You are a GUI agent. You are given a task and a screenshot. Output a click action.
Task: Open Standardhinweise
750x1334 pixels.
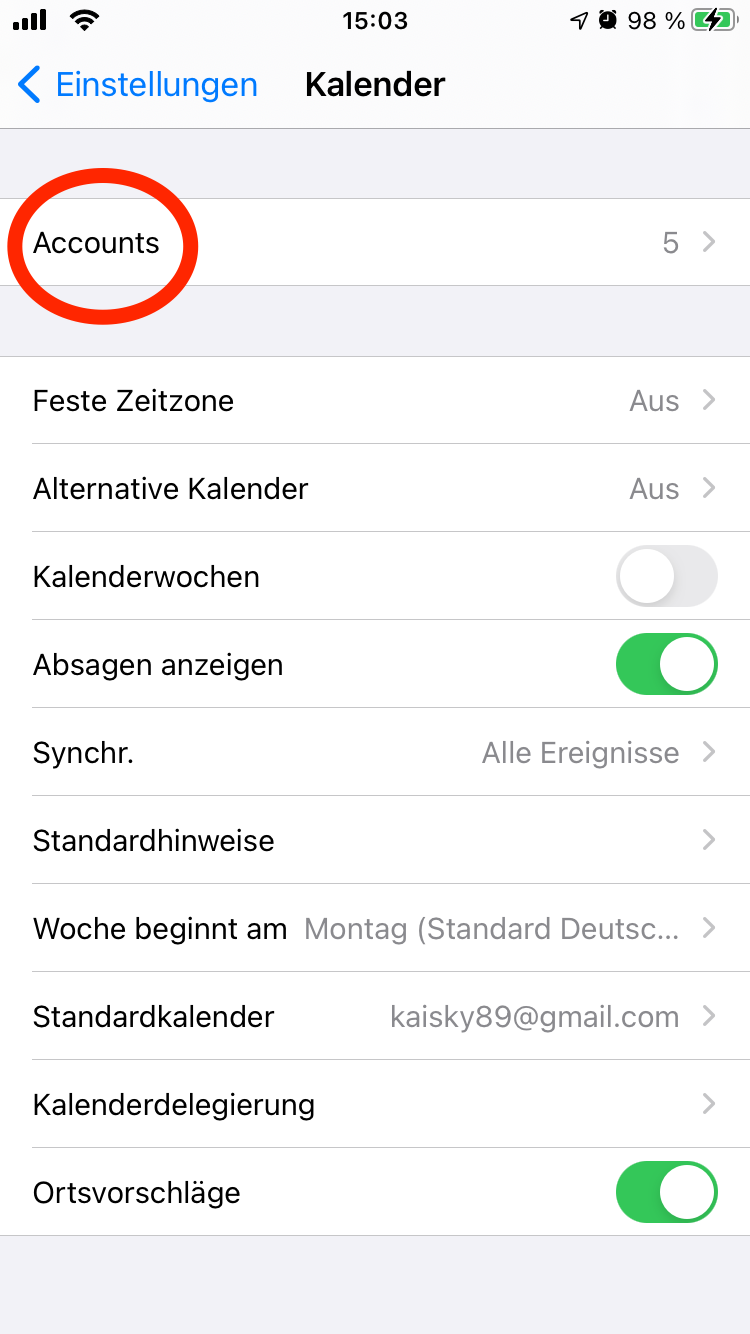pyautogui.click(x=375, y=841)
